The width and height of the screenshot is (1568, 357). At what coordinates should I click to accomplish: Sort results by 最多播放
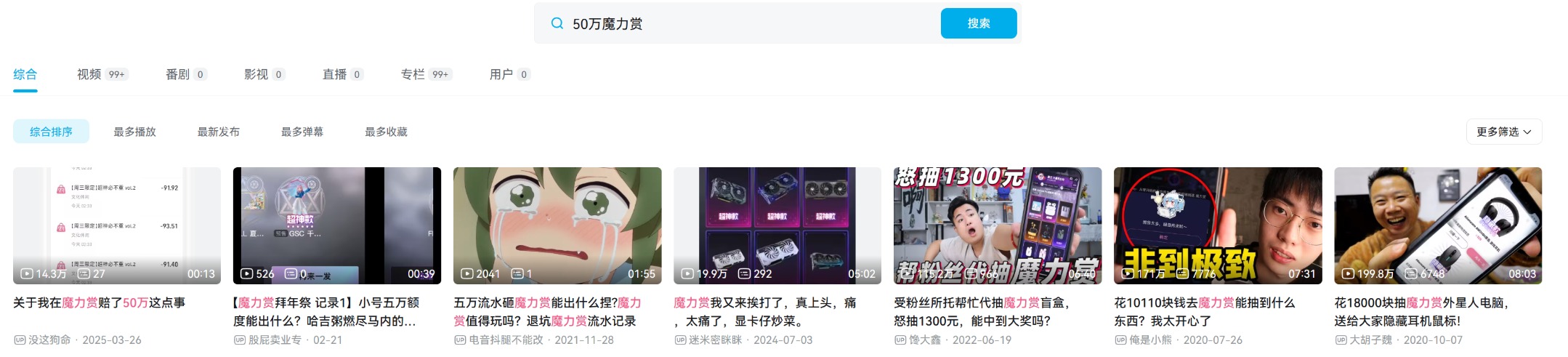coord(134,132)
